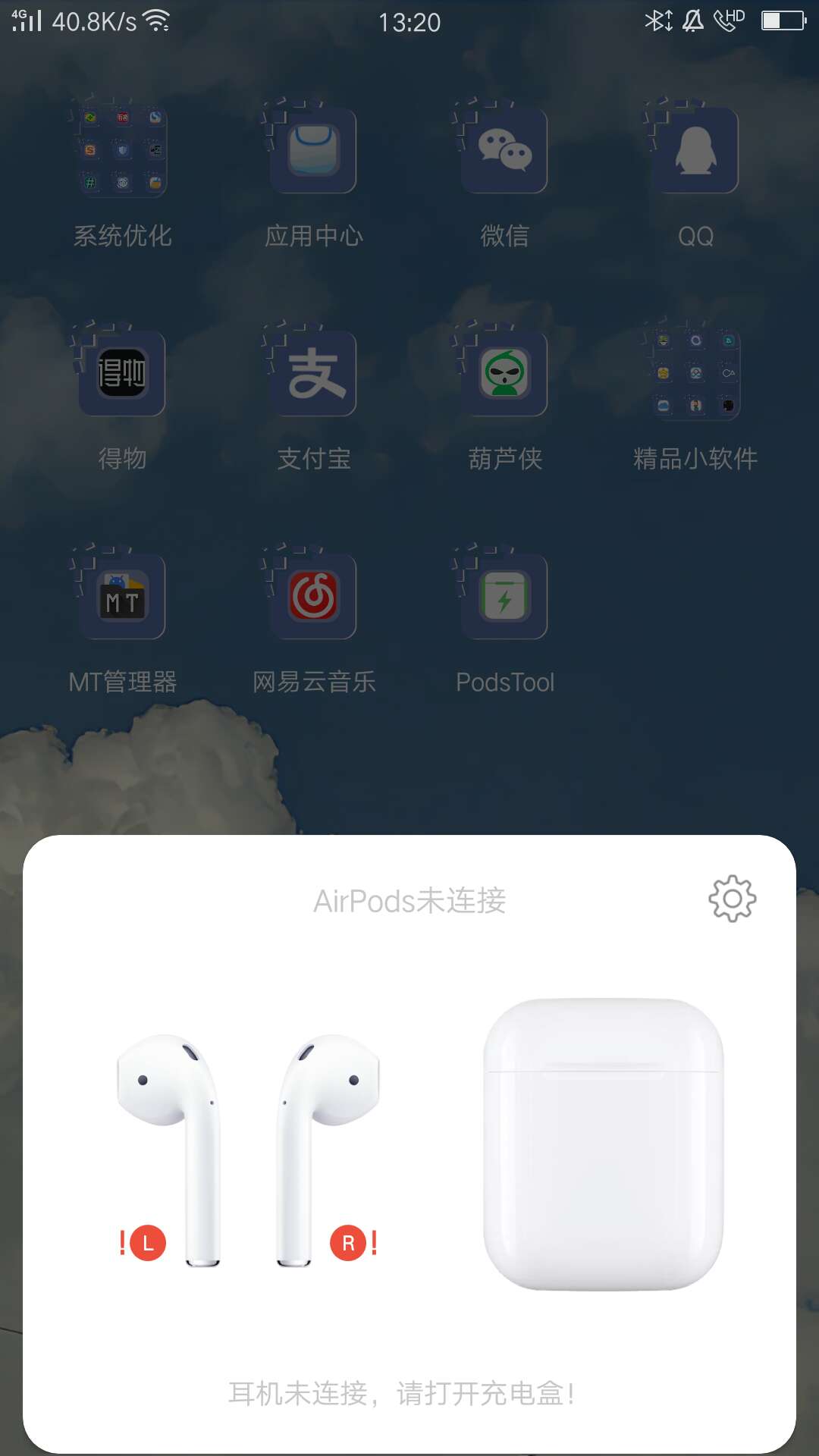The height and width of the screenshot is (1456, 819).
Task: Start the 得物 app
Action: pos(122,373)
